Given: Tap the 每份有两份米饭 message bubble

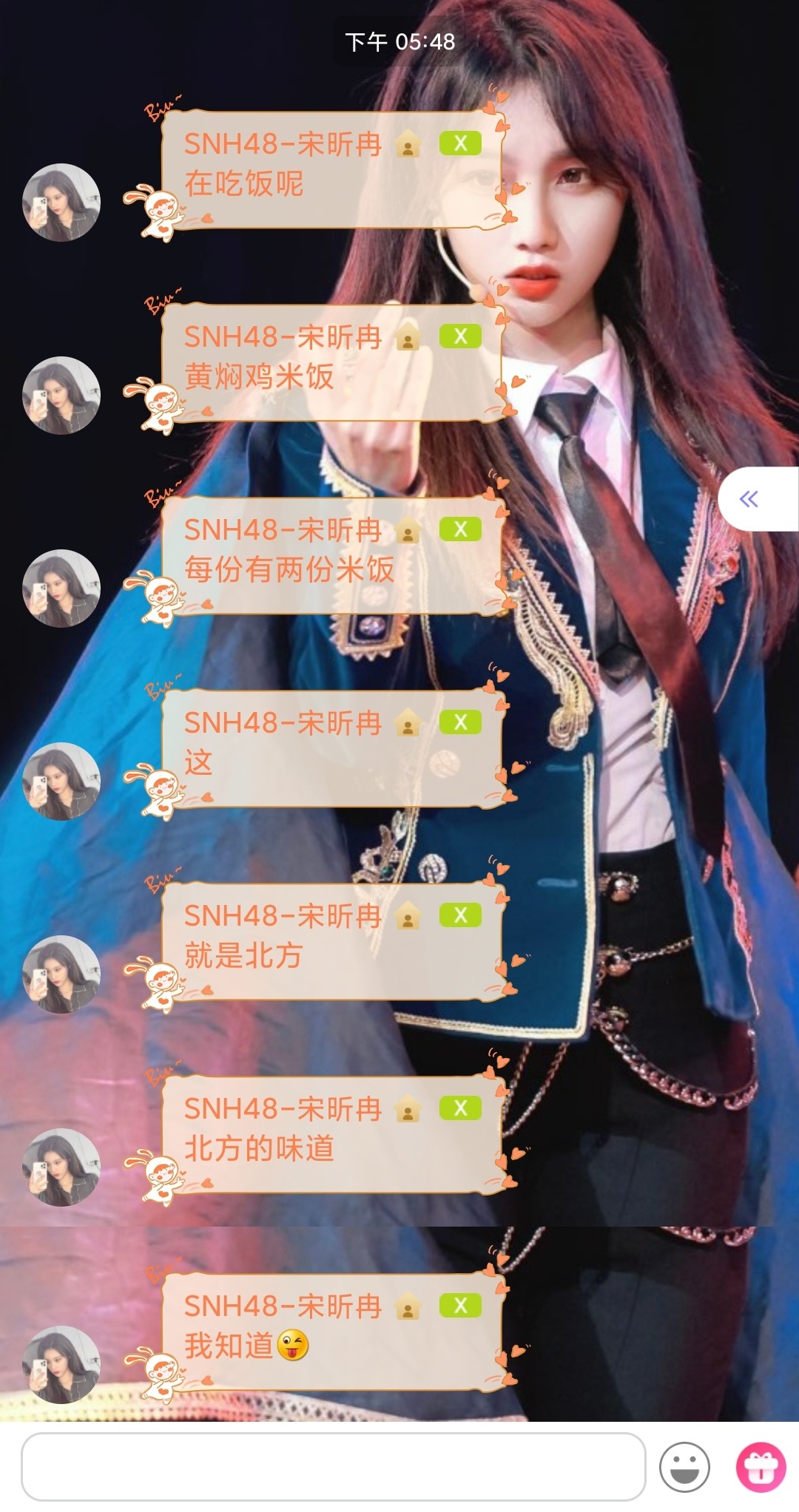Looking at the screenshot, I should [333, 556].
